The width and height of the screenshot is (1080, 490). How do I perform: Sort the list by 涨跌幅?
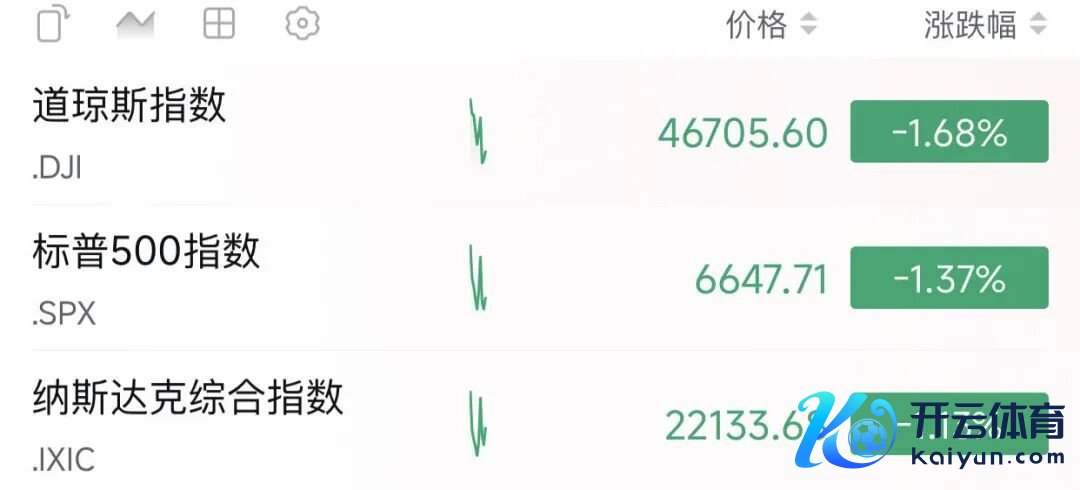984,25
